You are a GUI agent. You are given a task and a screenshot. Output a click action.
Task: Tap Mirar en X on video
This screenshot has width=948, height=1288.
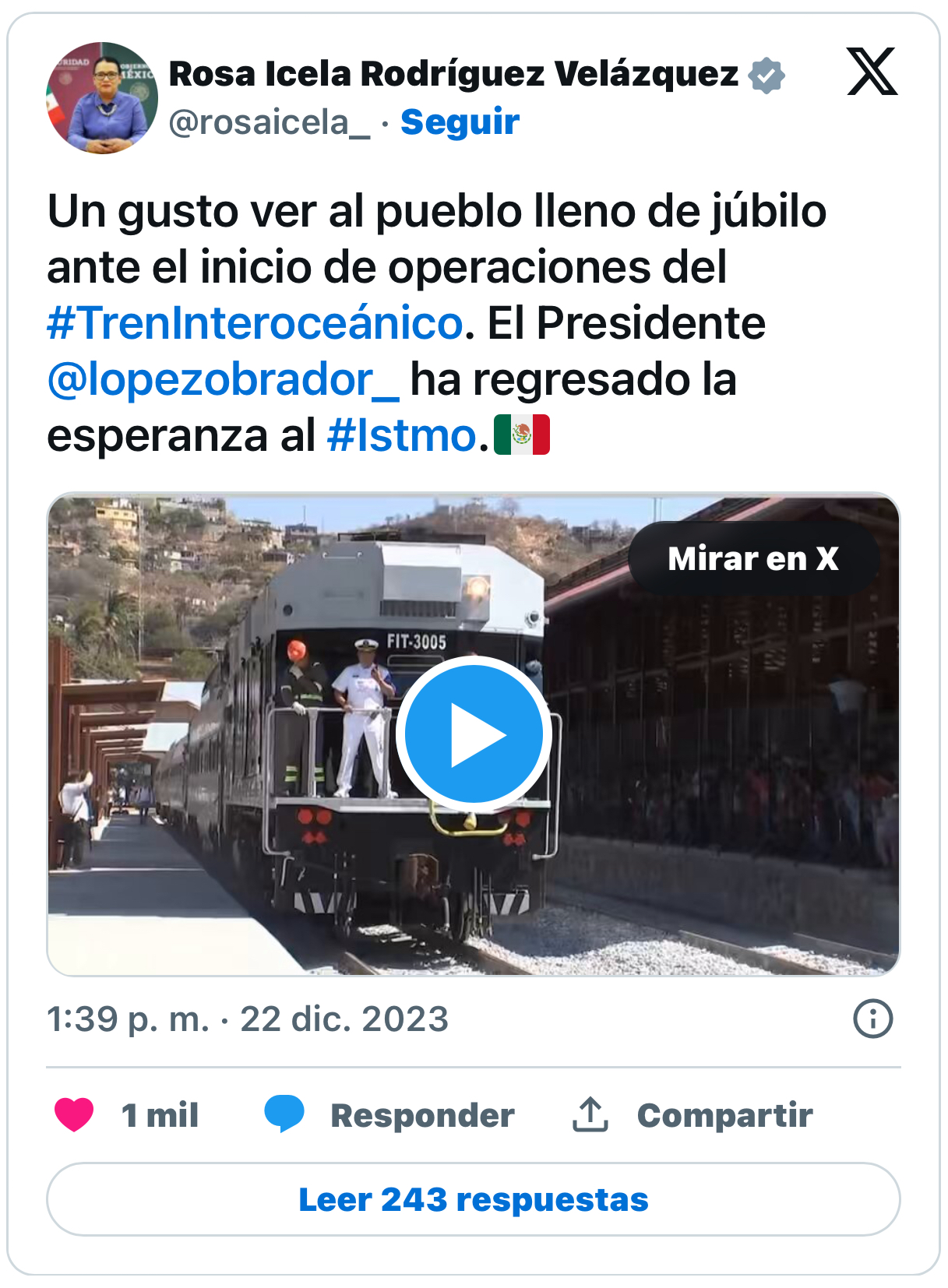tap(753, 558)
